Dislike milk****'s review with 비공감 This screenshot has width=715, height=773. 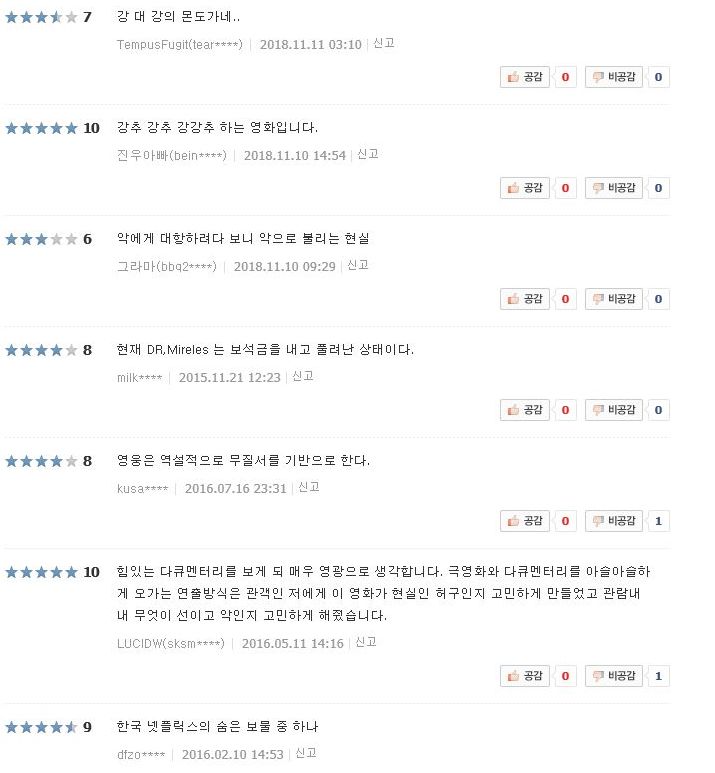[x=613, y=410]
